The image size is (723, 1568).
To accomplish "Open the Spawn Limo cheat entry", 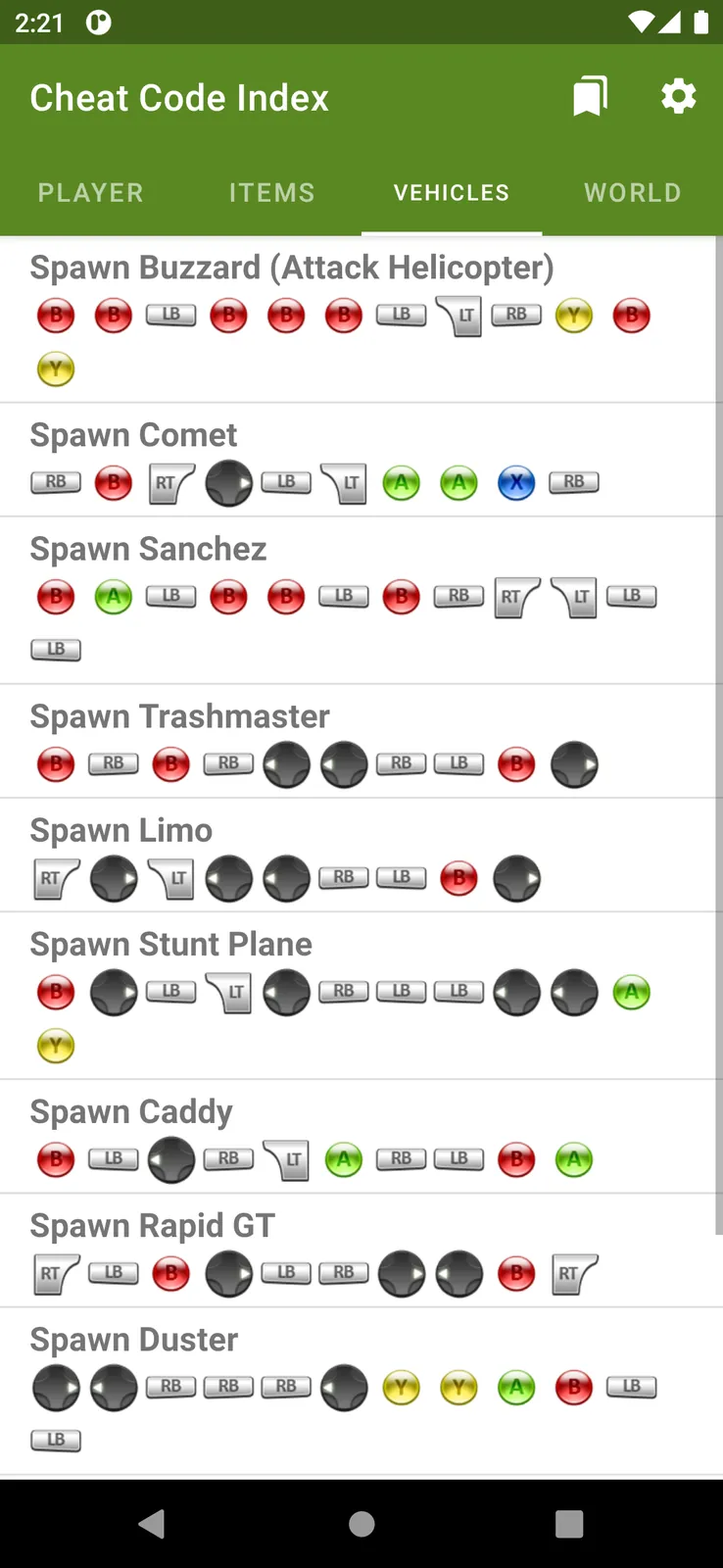I will (x=120, y=830).
